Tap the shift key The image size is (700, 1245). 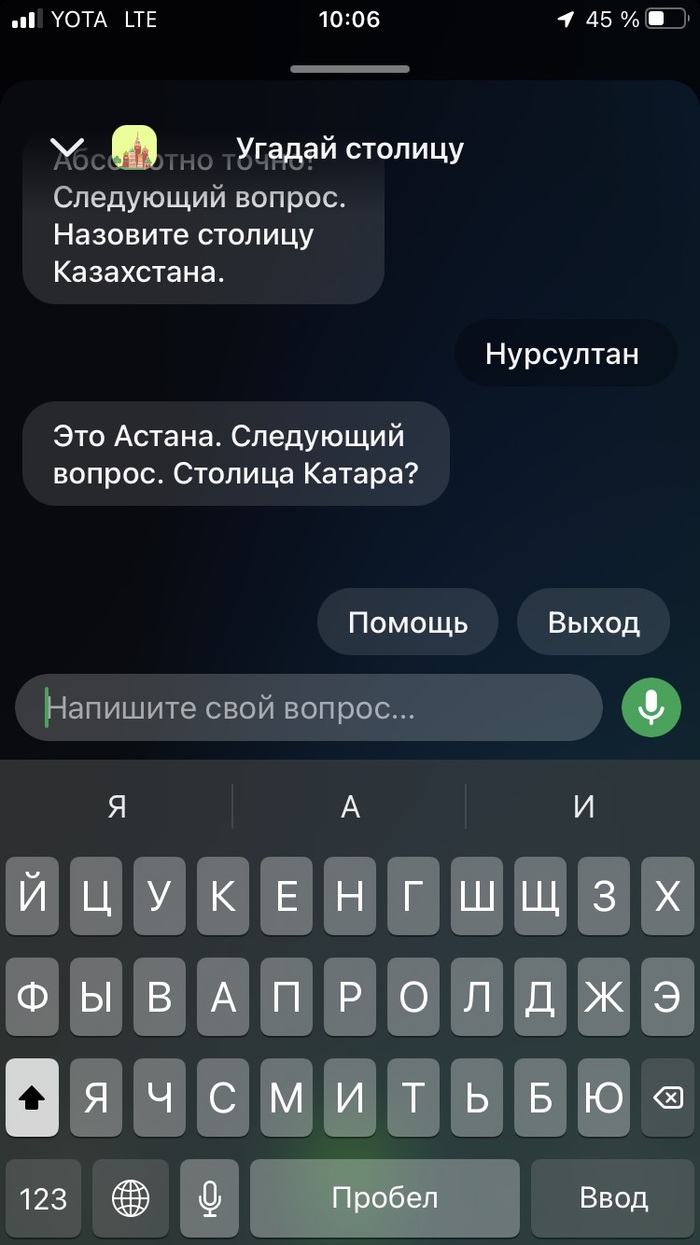(x=32, y=1098)
